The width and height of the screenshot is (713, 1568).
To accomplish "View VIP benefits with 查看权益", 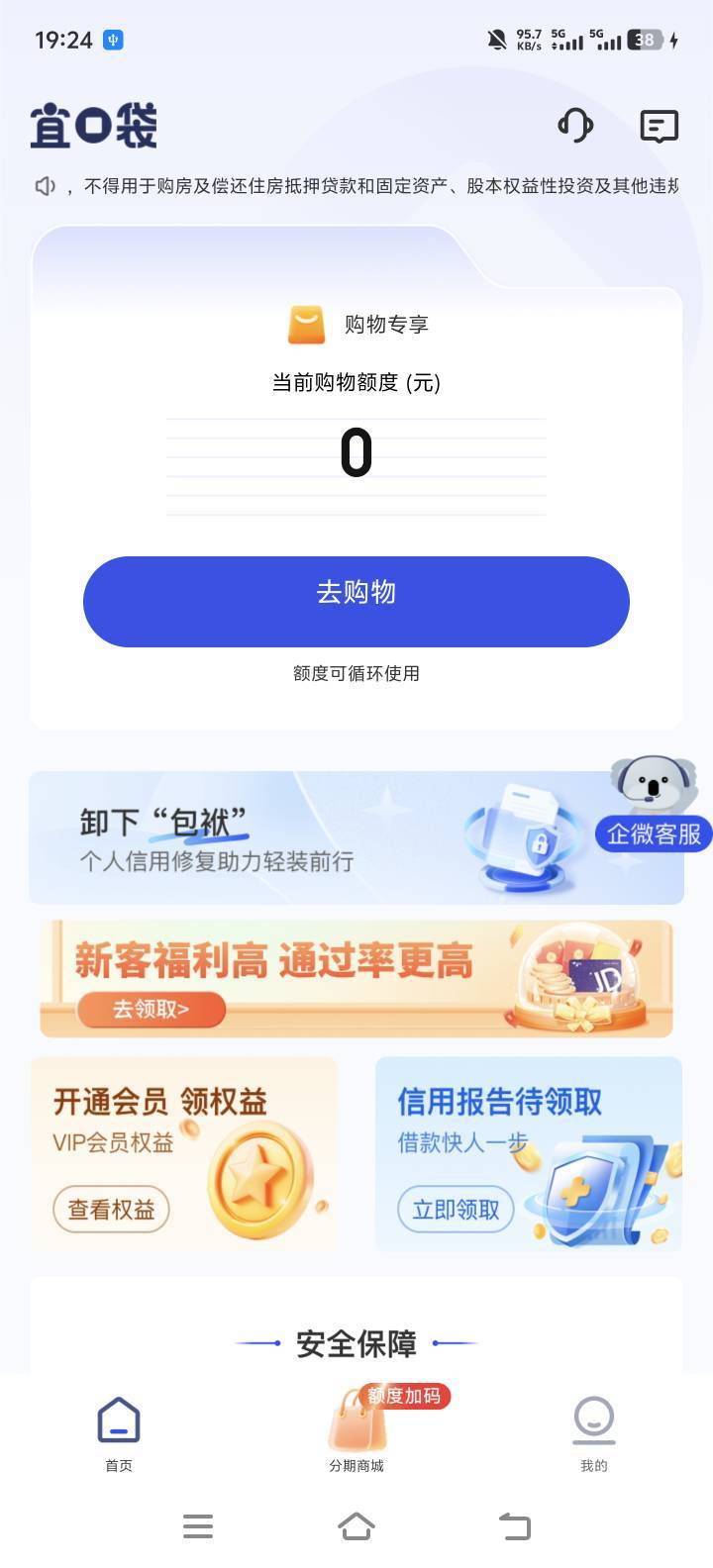I will (x=111, y=1209).
